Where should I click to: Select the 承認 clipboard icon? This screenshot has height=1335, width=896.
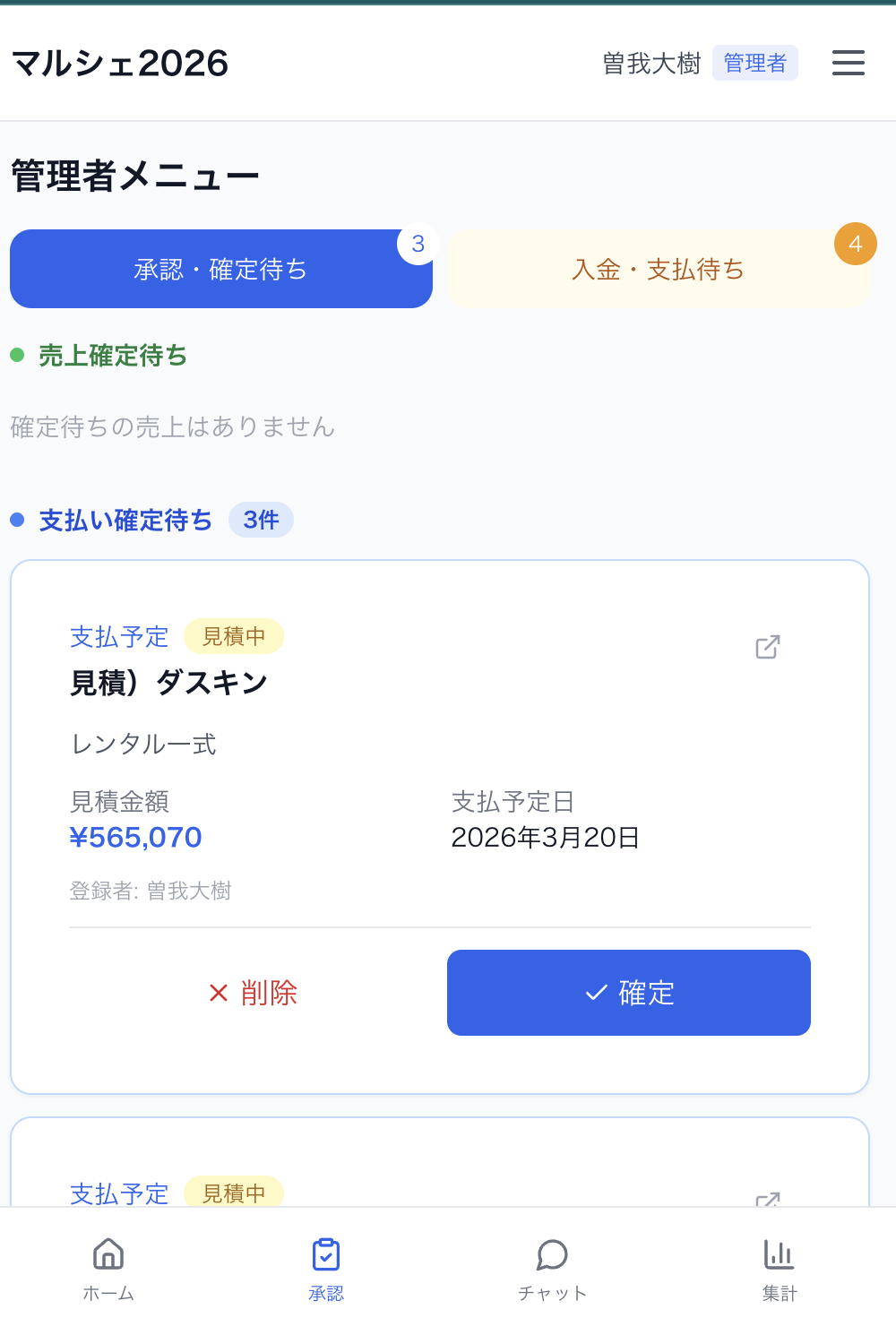(326, 1256)
